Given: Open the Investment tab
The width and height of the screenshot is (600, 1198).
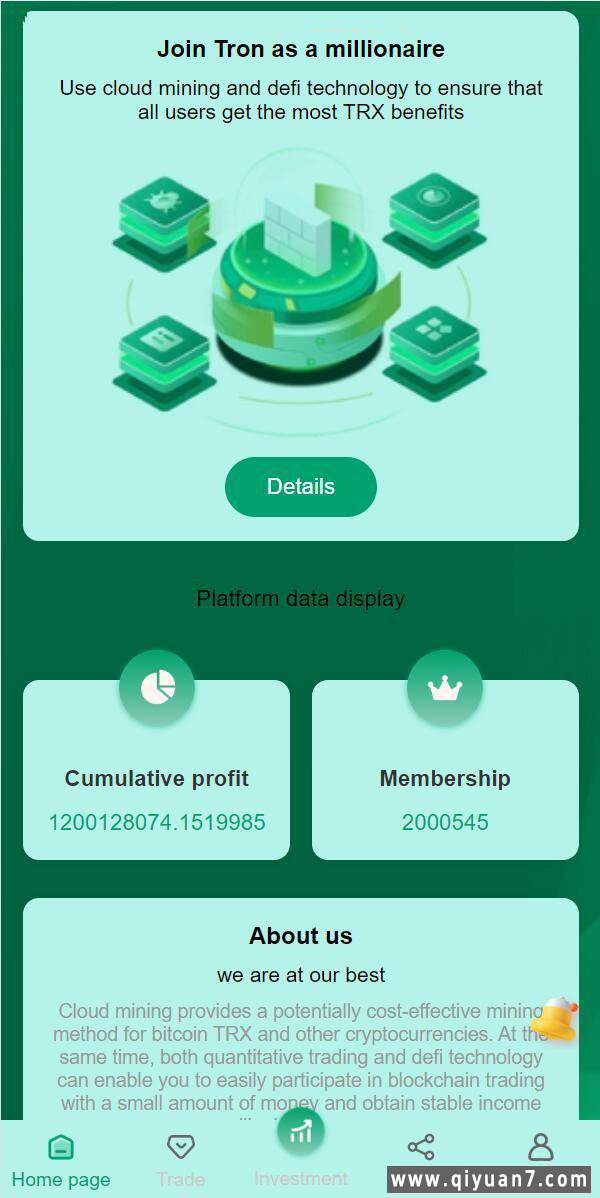Looking at the screenshot, I should pyautogui.click(x=300, y=1148).
